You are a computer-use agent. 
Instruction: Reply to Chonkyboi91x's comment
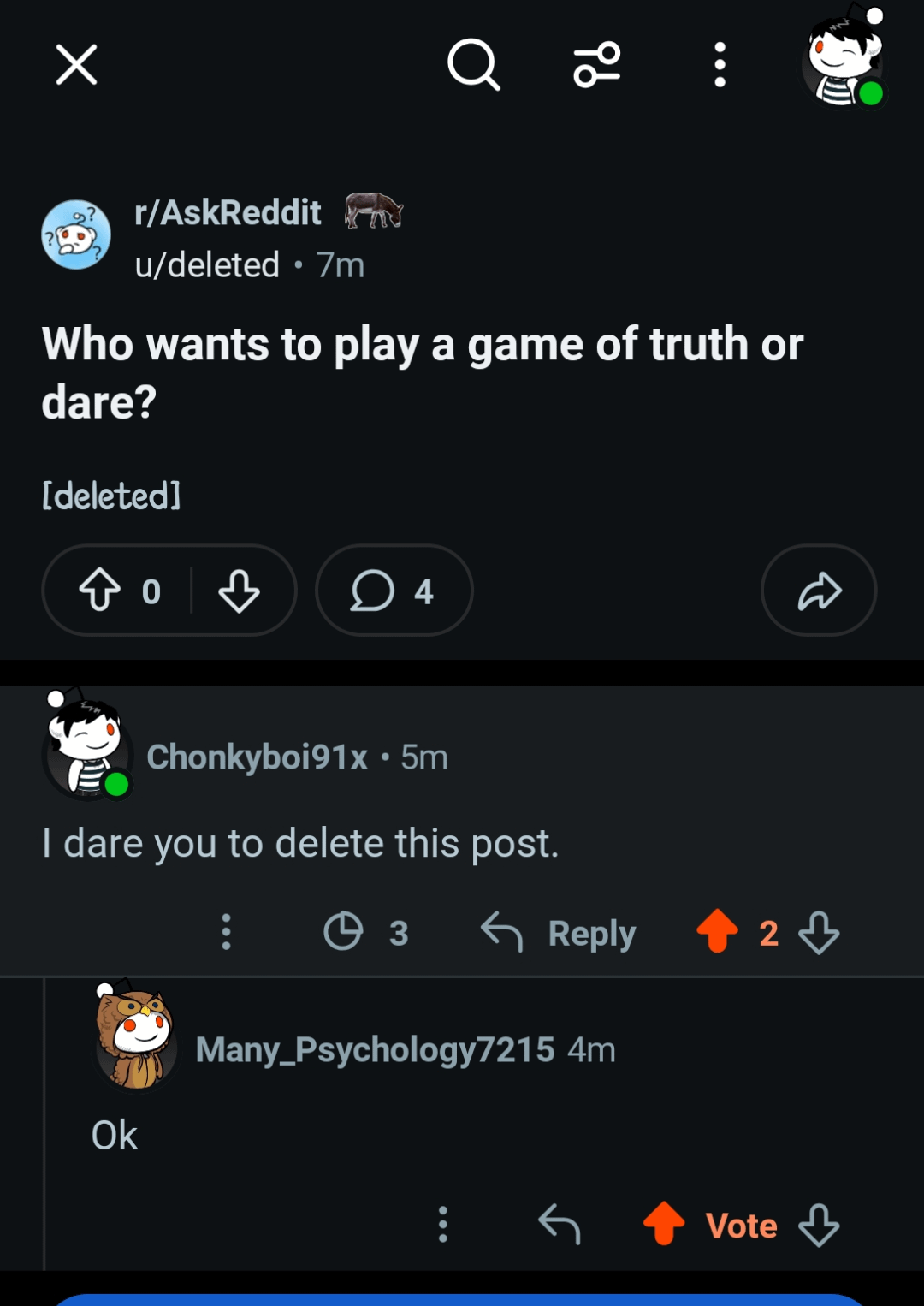pos(560,933)
